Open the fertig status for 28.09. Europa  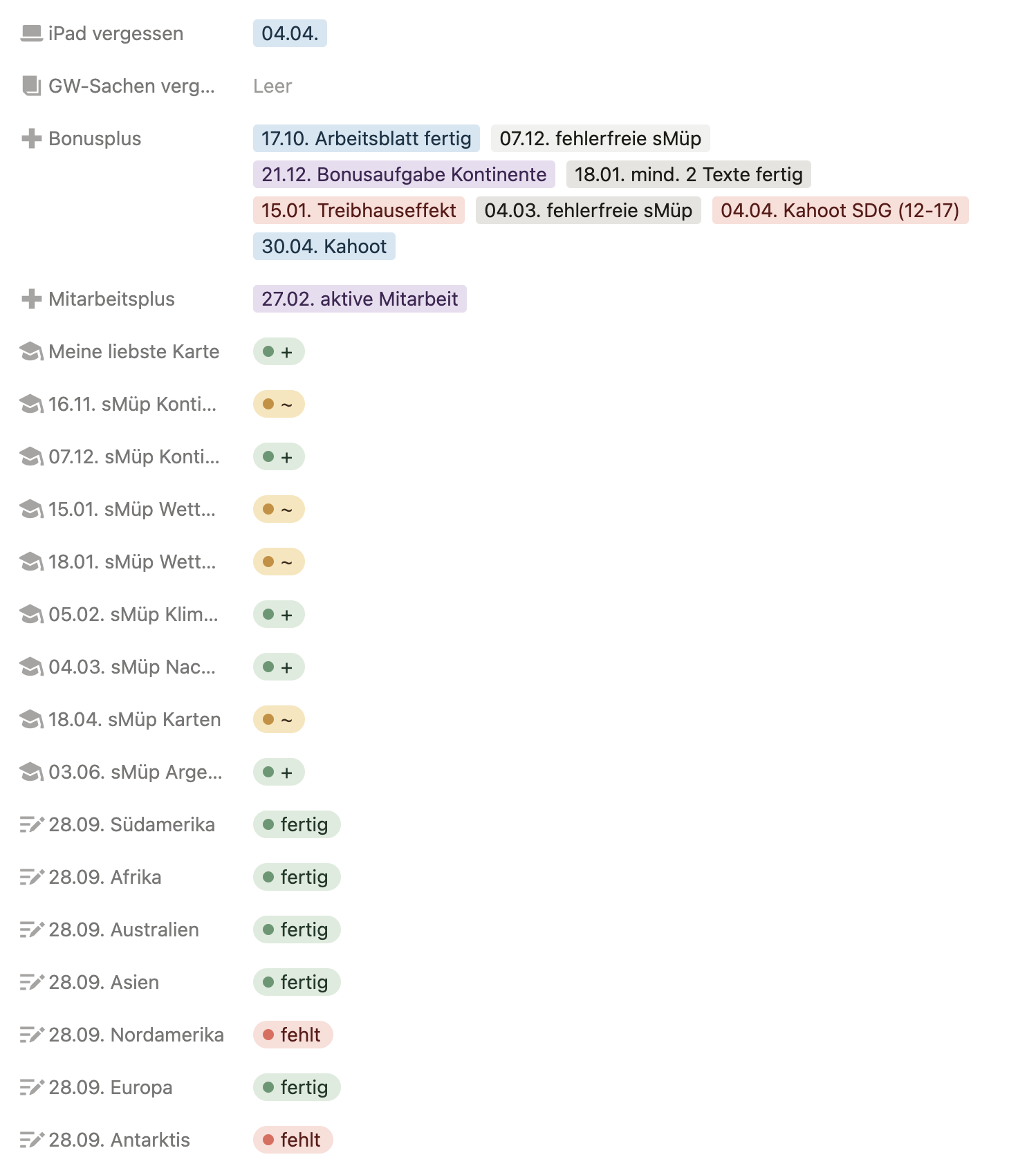coord(297,1087)
